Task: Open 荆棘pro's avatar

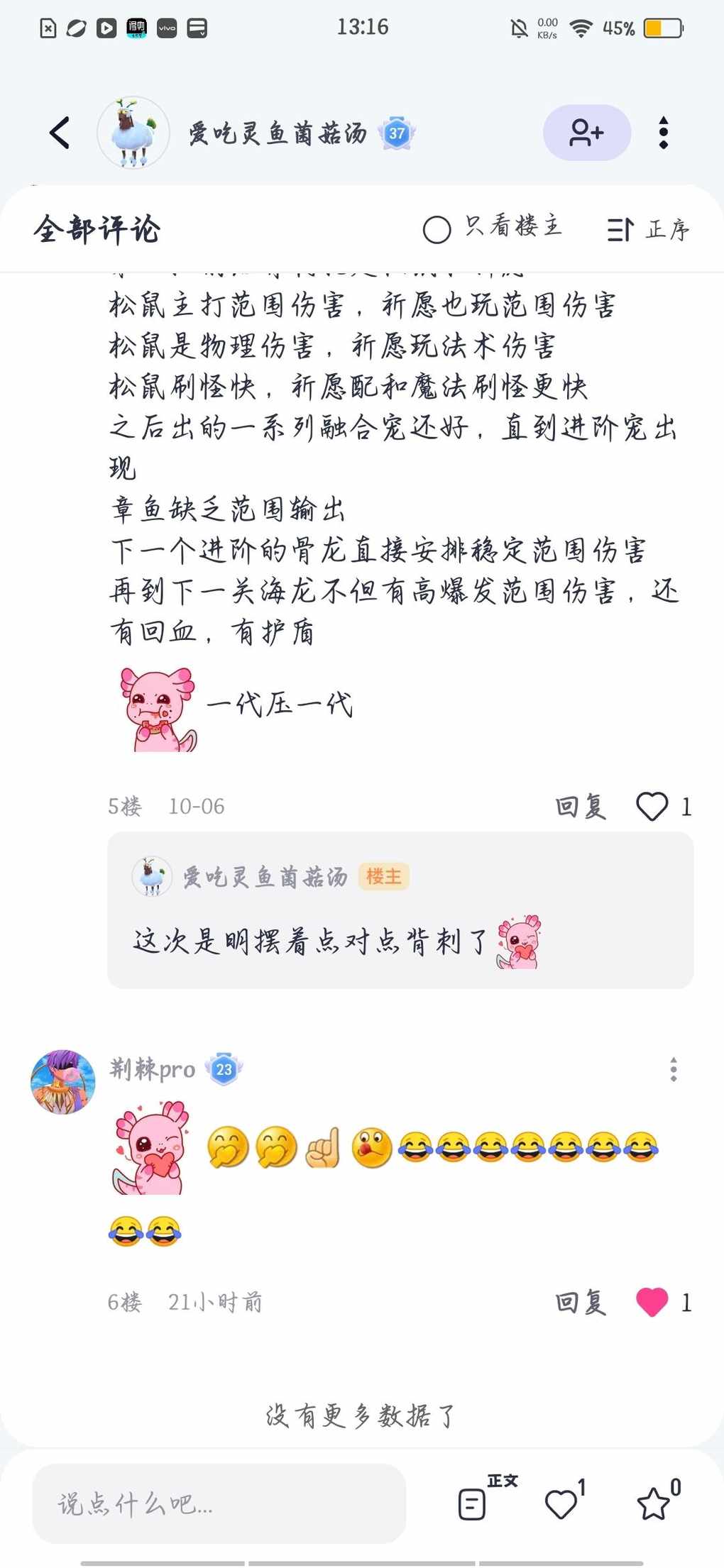Action: click(x=63, y=1082)
